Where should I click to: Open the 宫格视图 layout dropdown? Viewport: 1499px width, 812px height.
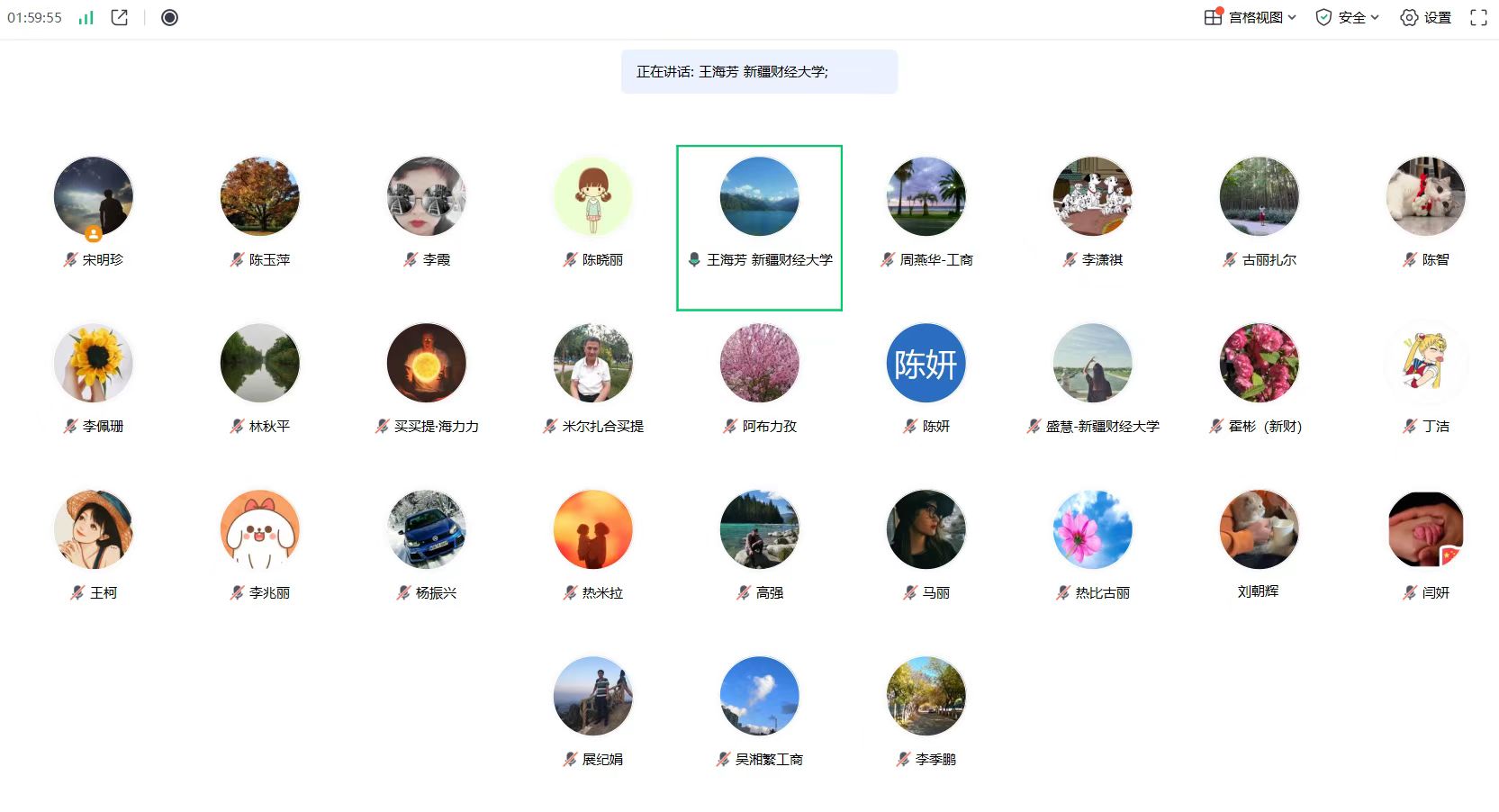point(1251,17)
